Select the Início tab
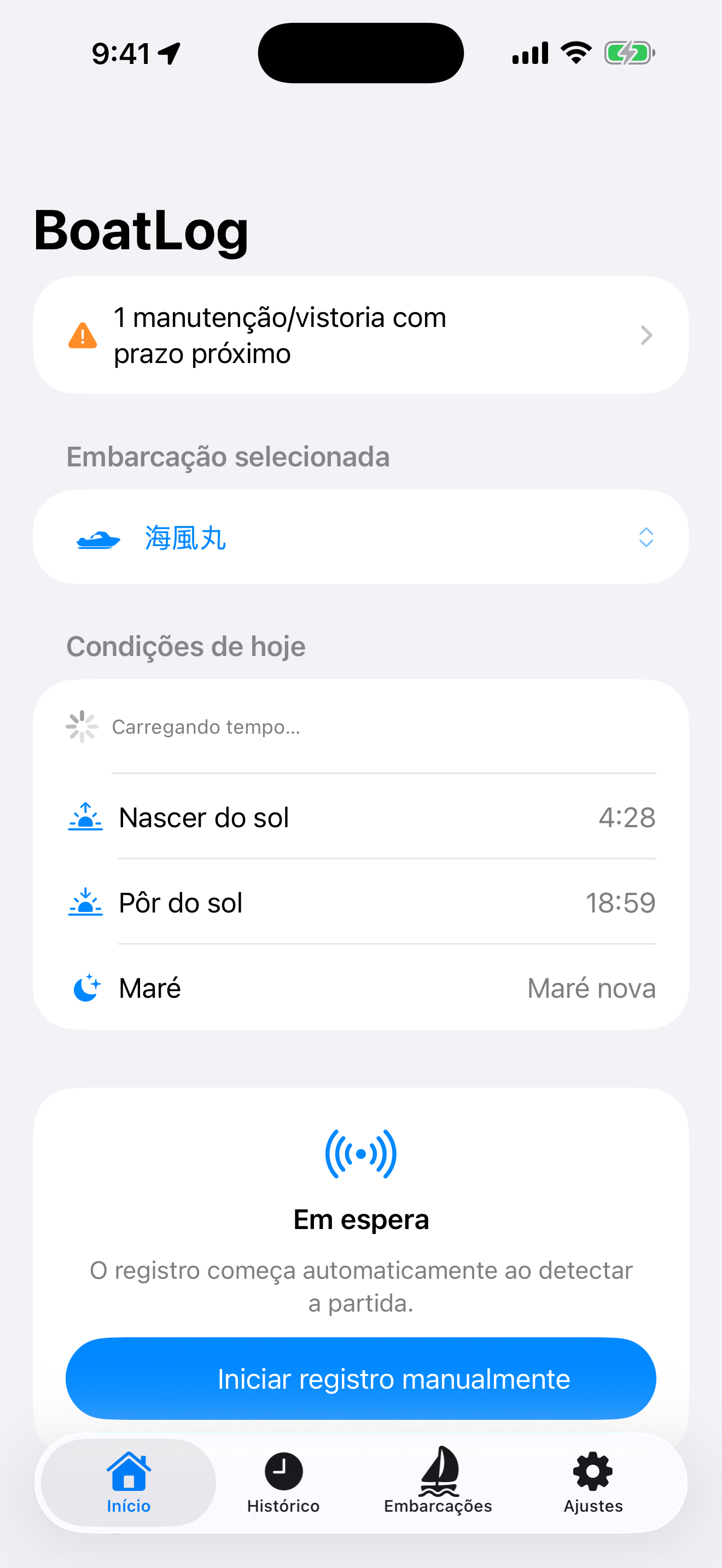 [x=129, y=1483]
